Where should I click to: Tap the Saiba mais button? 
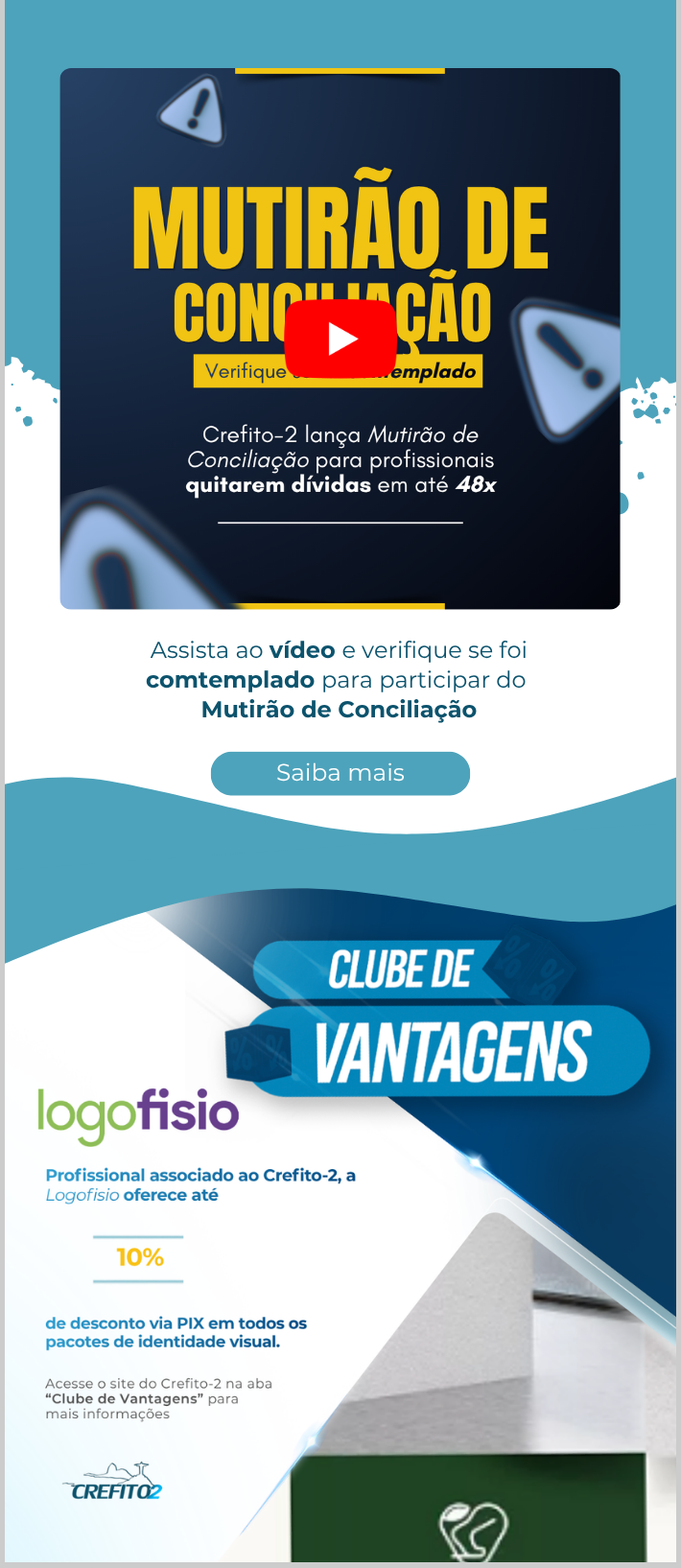coord(340,773)
